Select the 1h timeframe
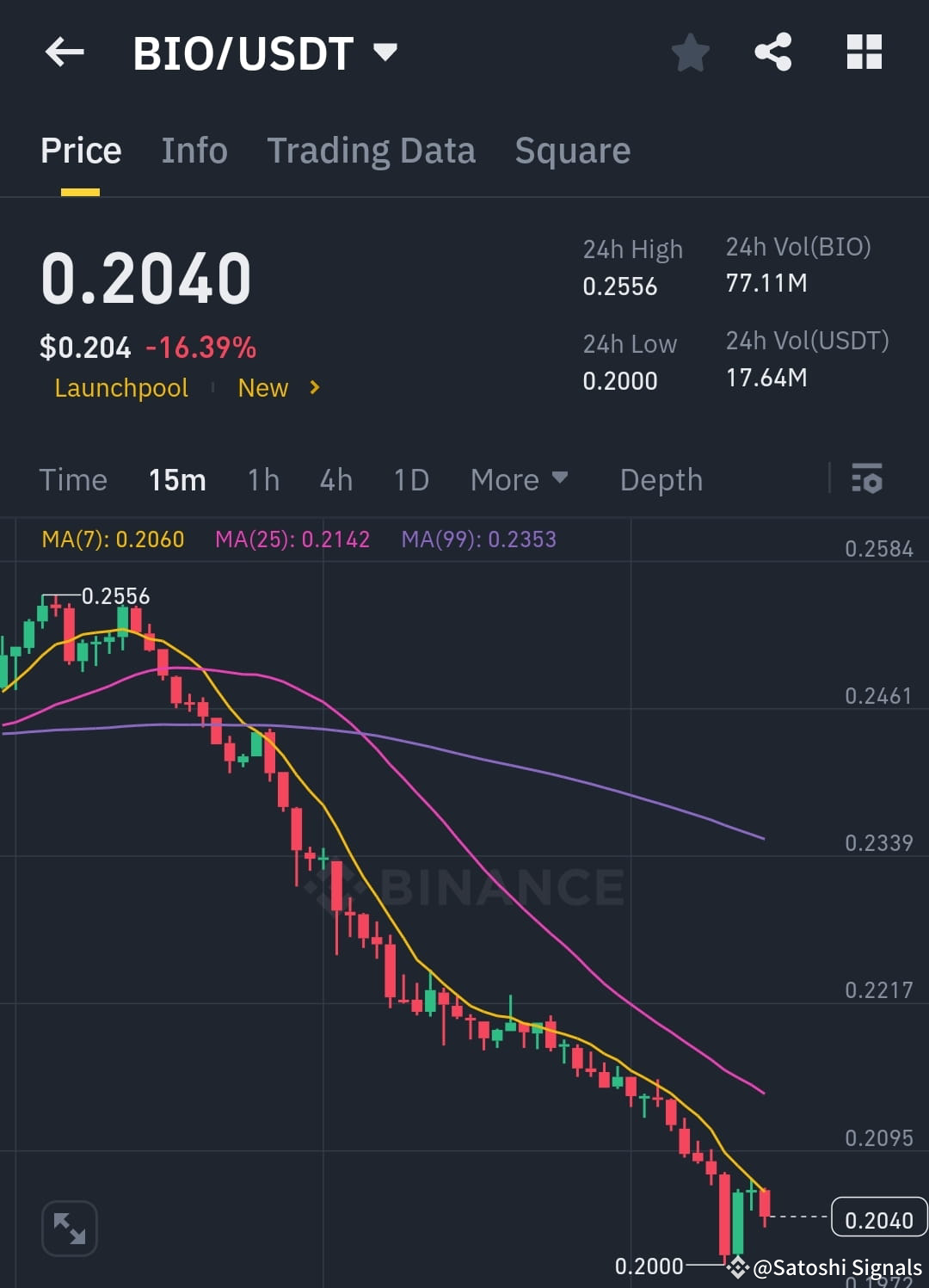The image size is (929, 1288). [x=262, y=479]
